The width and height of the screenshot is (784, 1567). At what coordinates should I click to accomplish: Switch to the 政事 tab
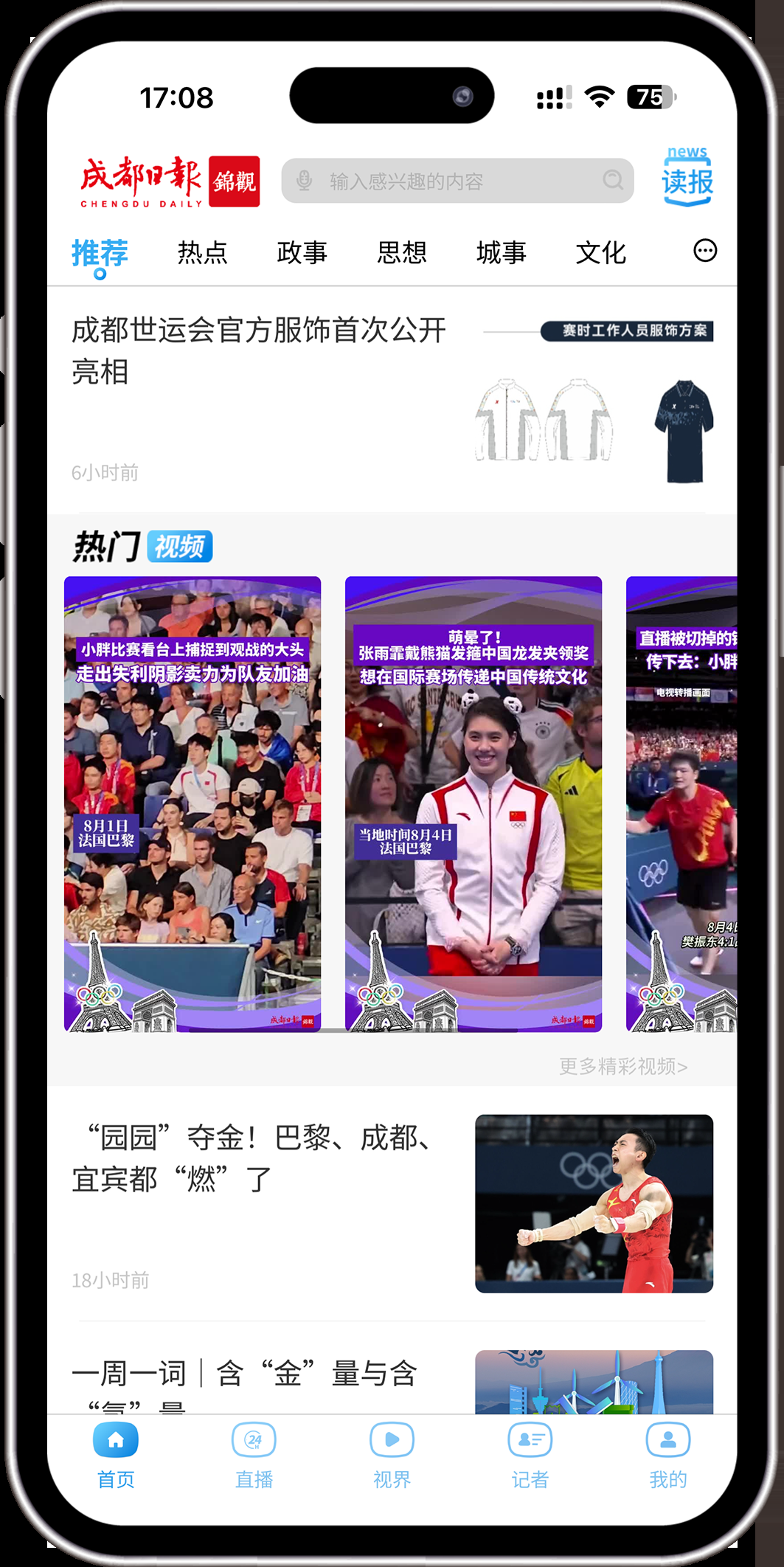pyautogui.click(x=302, y=253)
